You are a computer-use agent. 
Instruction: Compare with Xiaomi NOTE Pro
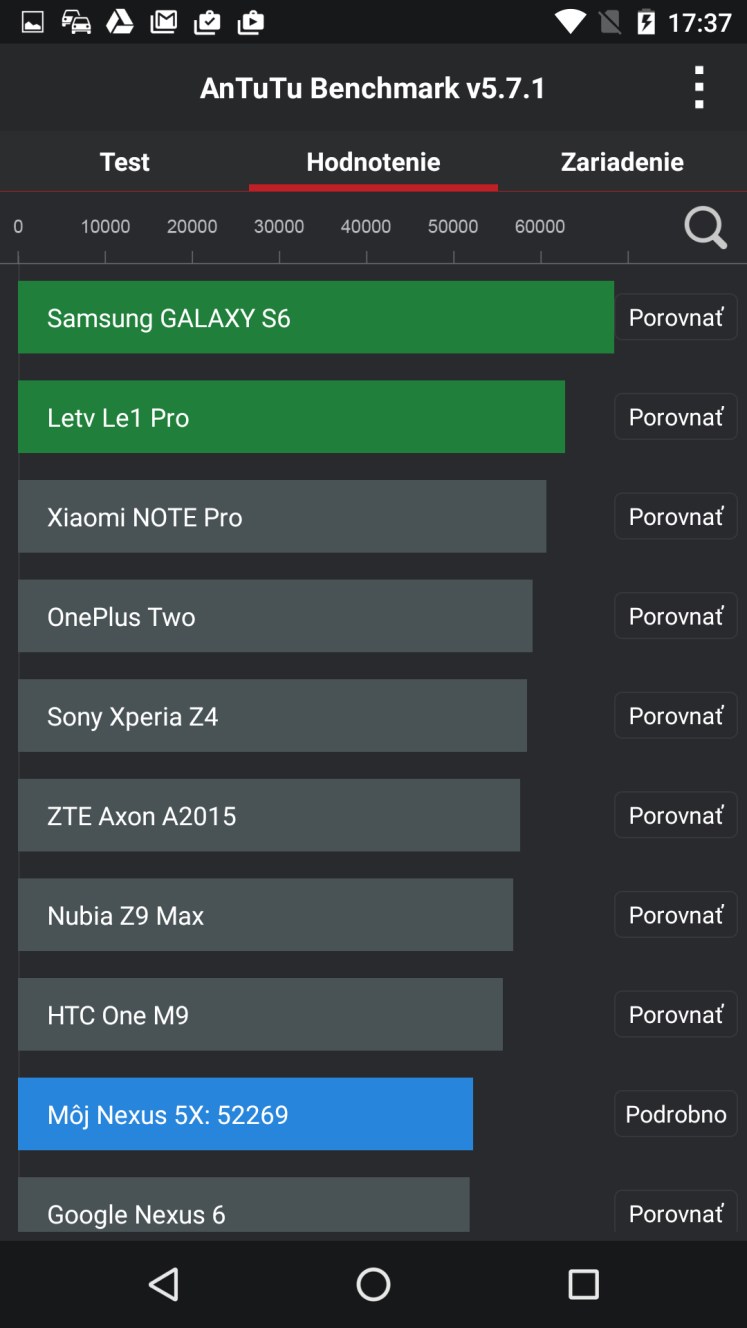click(676, 516)
